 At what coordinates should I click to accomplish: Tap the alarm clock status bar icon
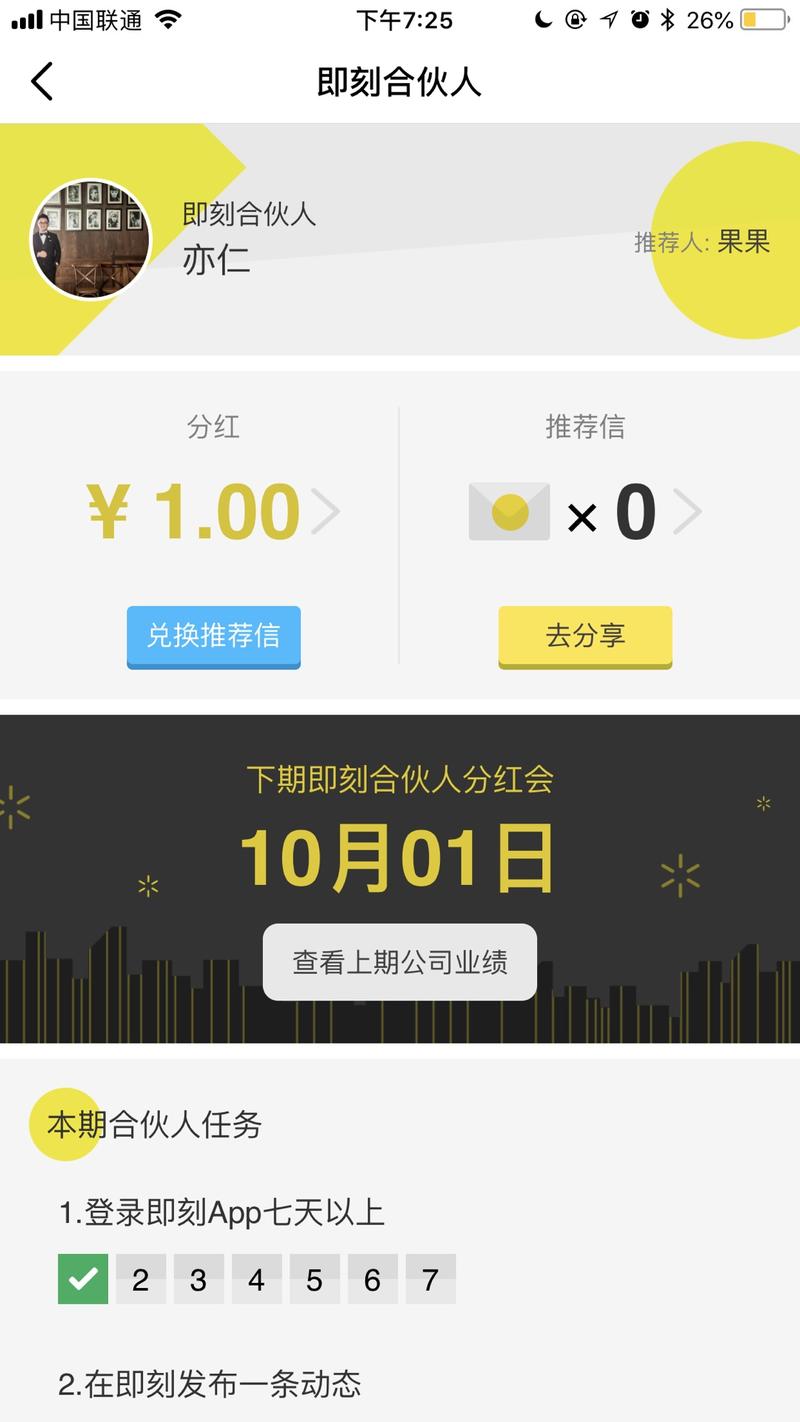point(639,18)
